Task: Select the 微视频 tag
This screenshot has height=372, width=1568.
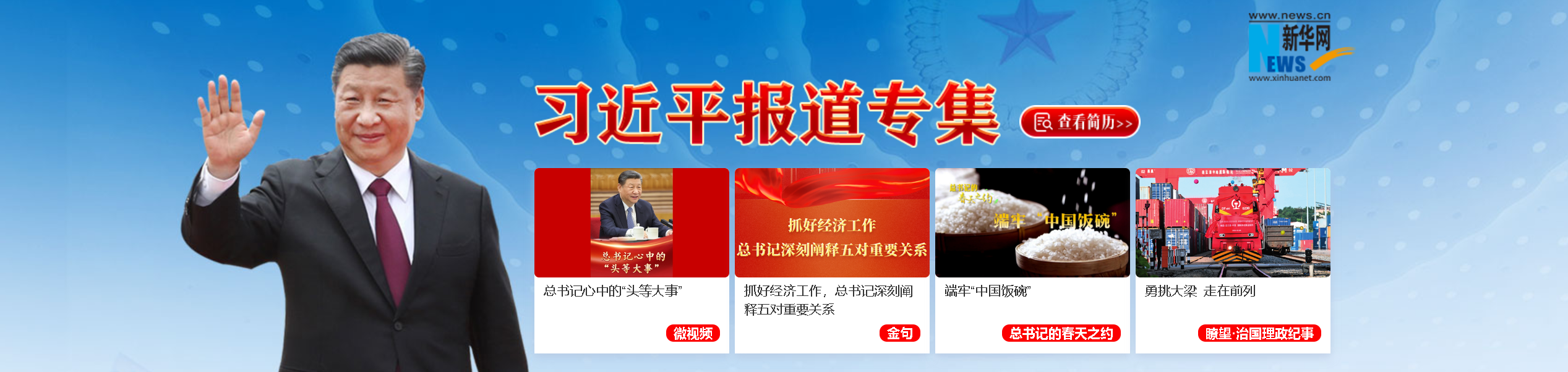Action: pos(693,334)
